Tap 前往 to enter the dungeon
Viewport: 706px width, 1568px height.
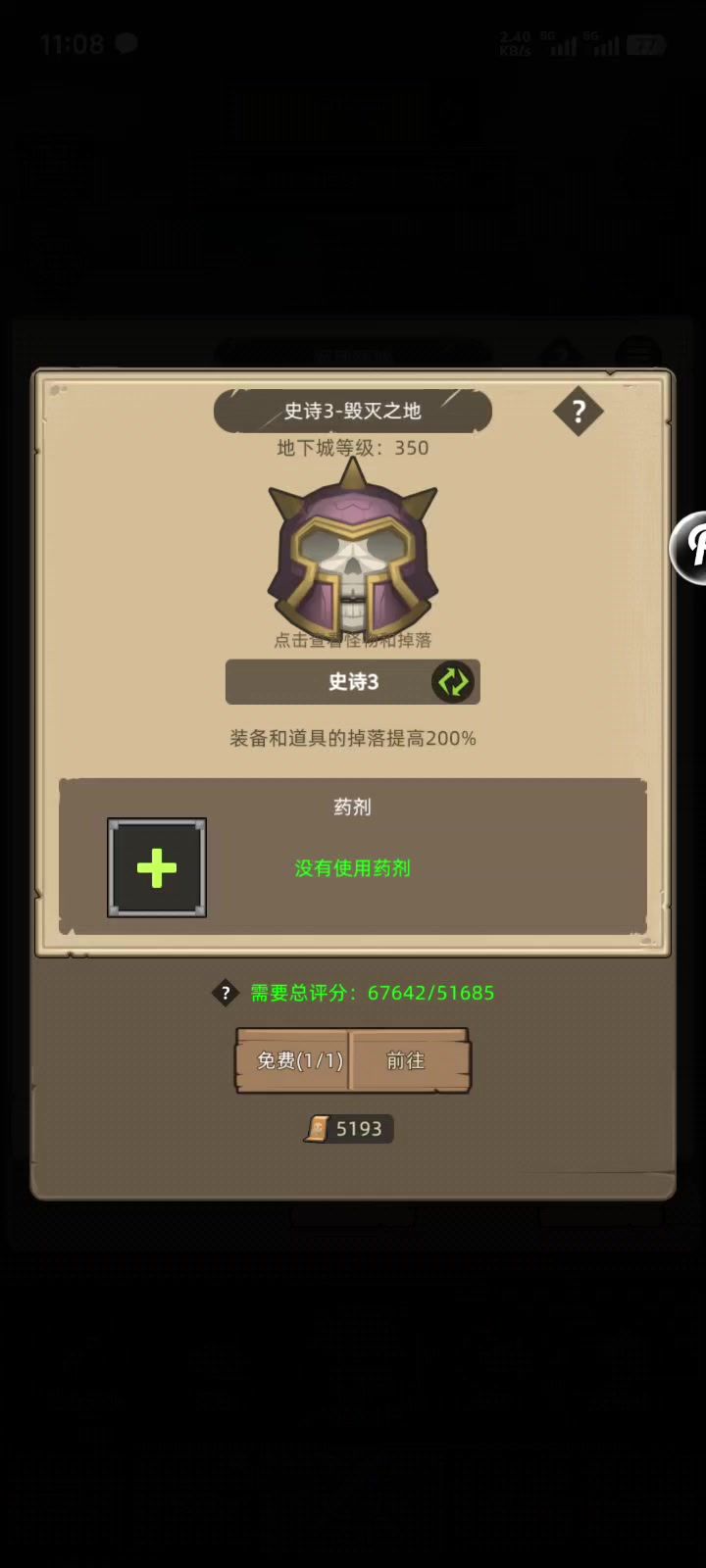(x=407, y=1060)
